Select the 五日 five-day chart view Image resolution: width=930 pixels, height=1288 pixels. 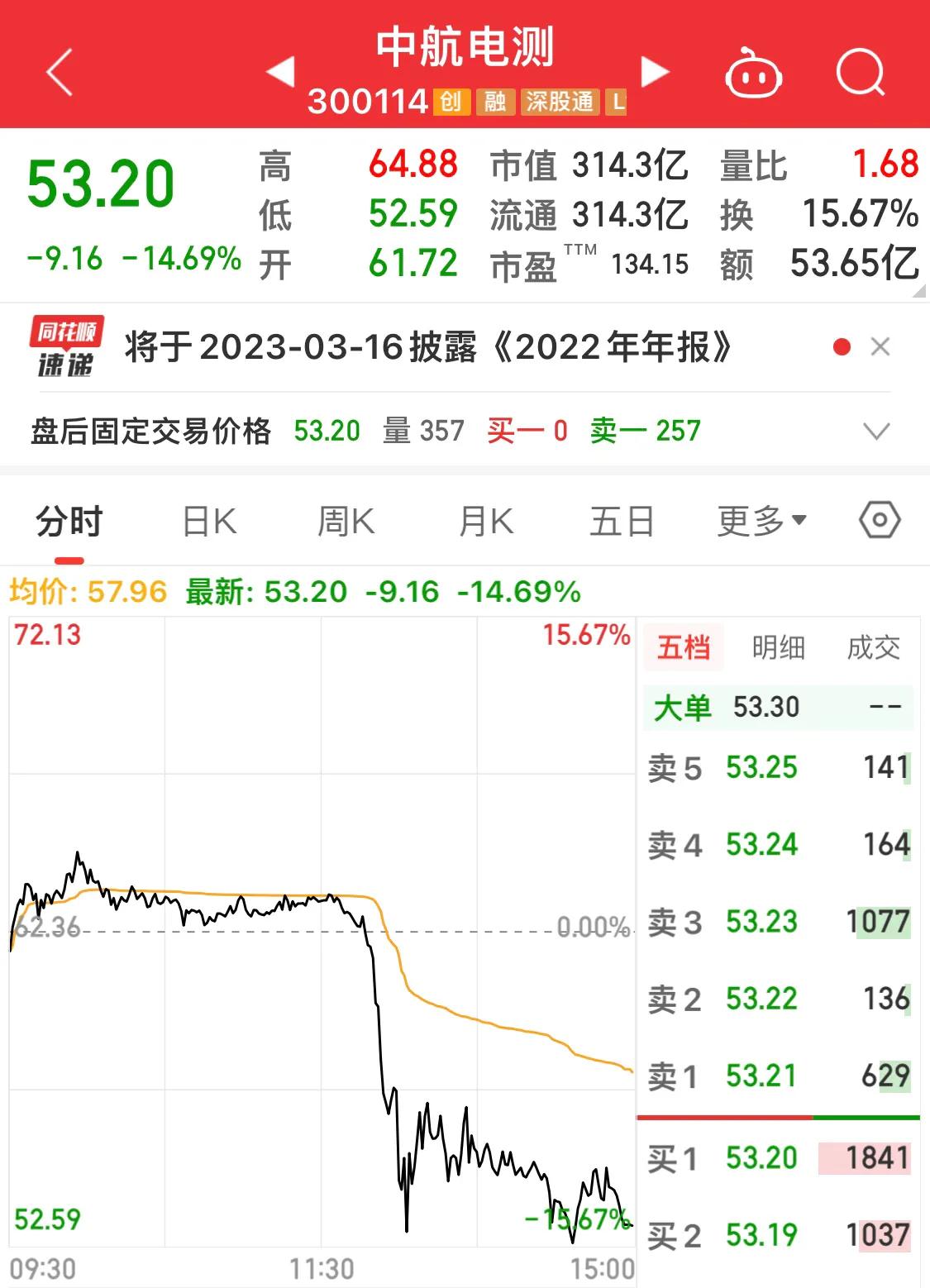pyautogui.click(x=622, y=520)
